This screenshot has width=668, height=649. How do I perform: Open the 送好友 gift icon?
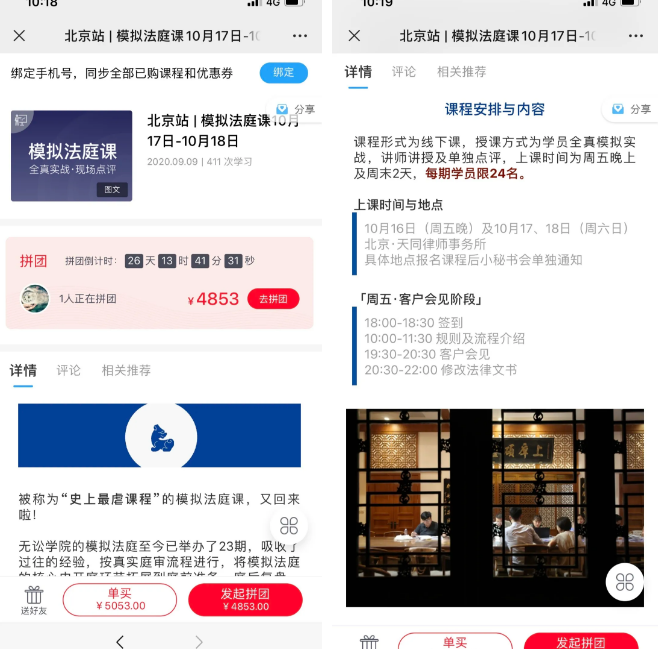tap(34, 600)
